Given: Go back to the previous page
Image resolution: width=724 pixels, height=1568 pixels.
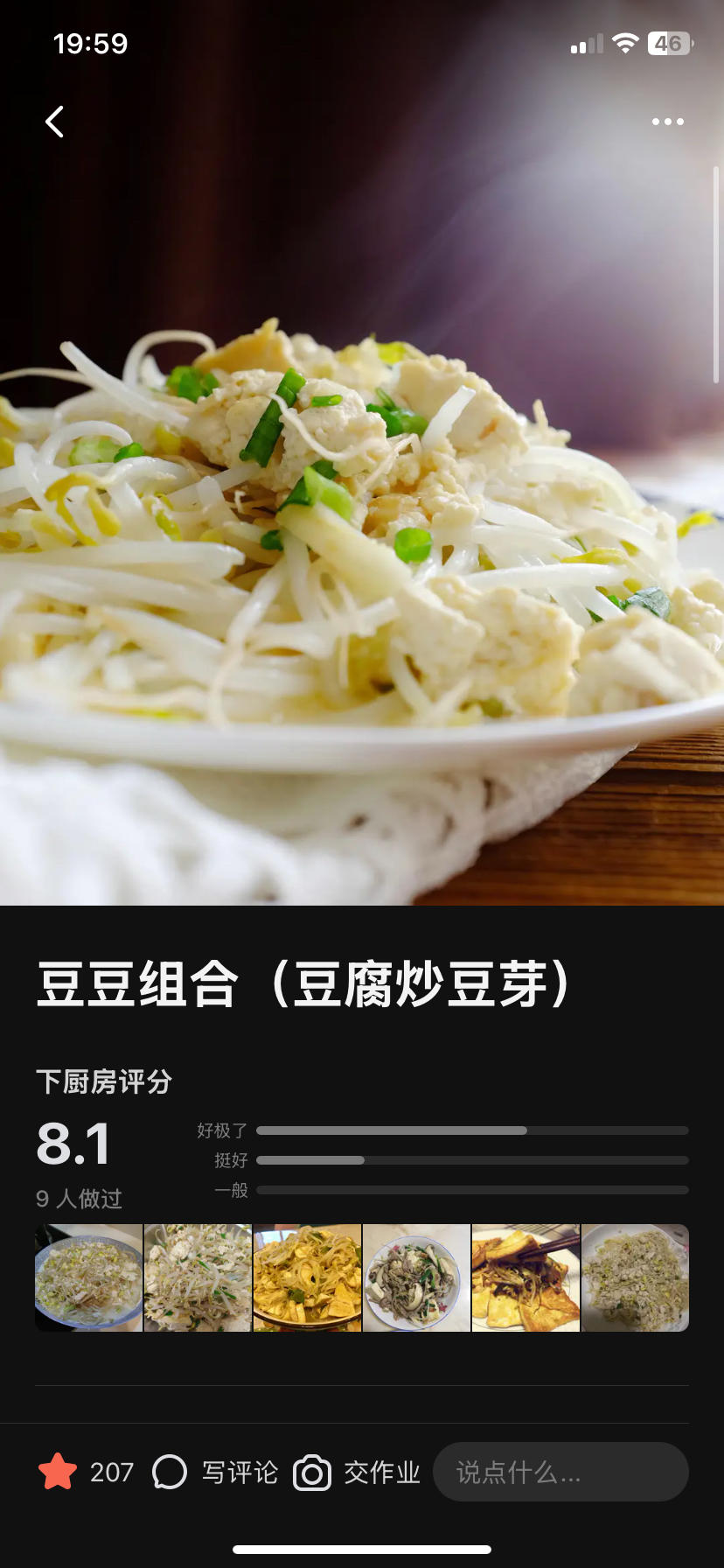Looking at the screenshot, I should (55, 122).
